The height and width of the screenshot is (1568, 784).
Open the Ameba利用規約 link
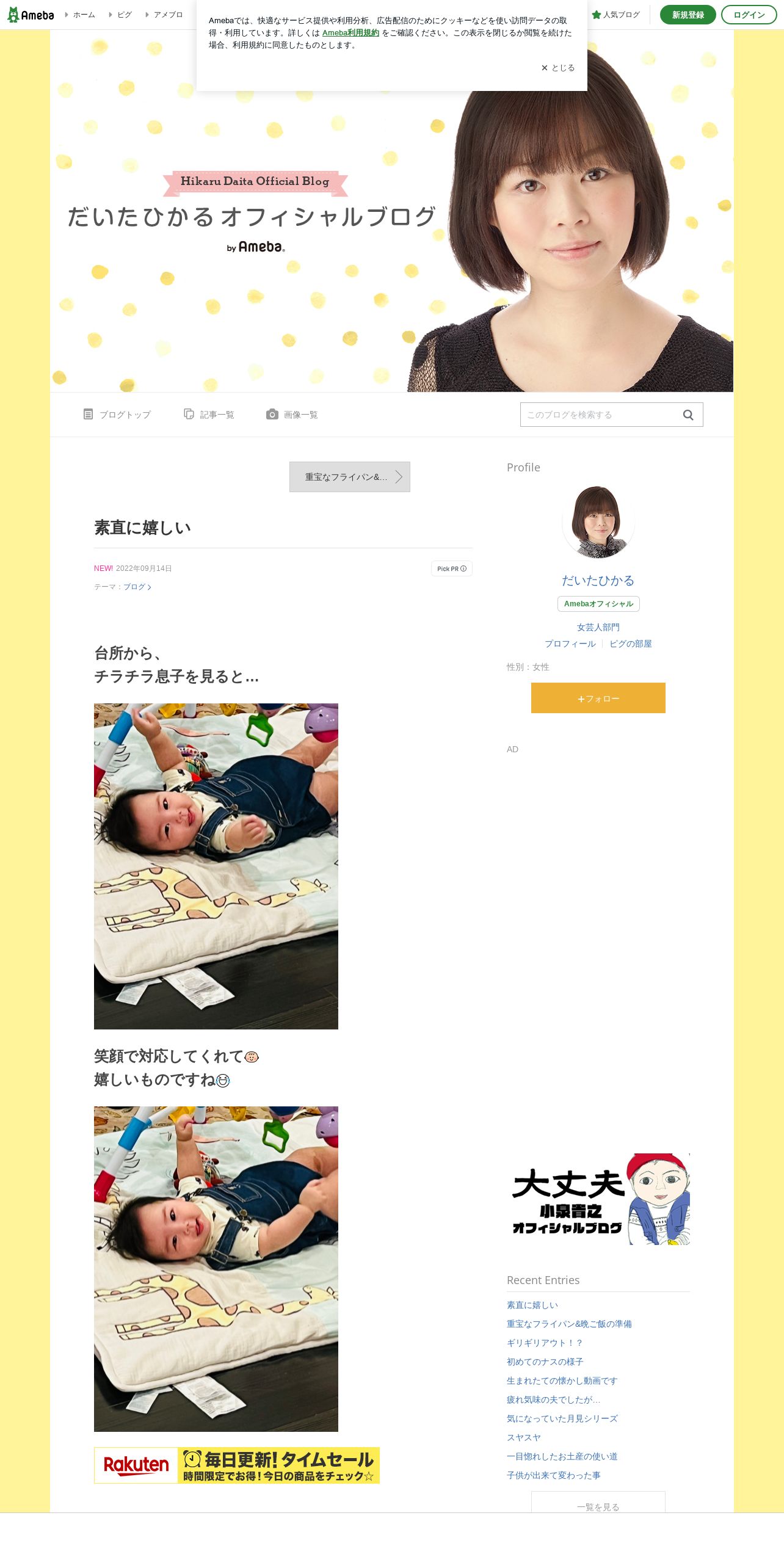pyautogui.click(x=350, y=33)
